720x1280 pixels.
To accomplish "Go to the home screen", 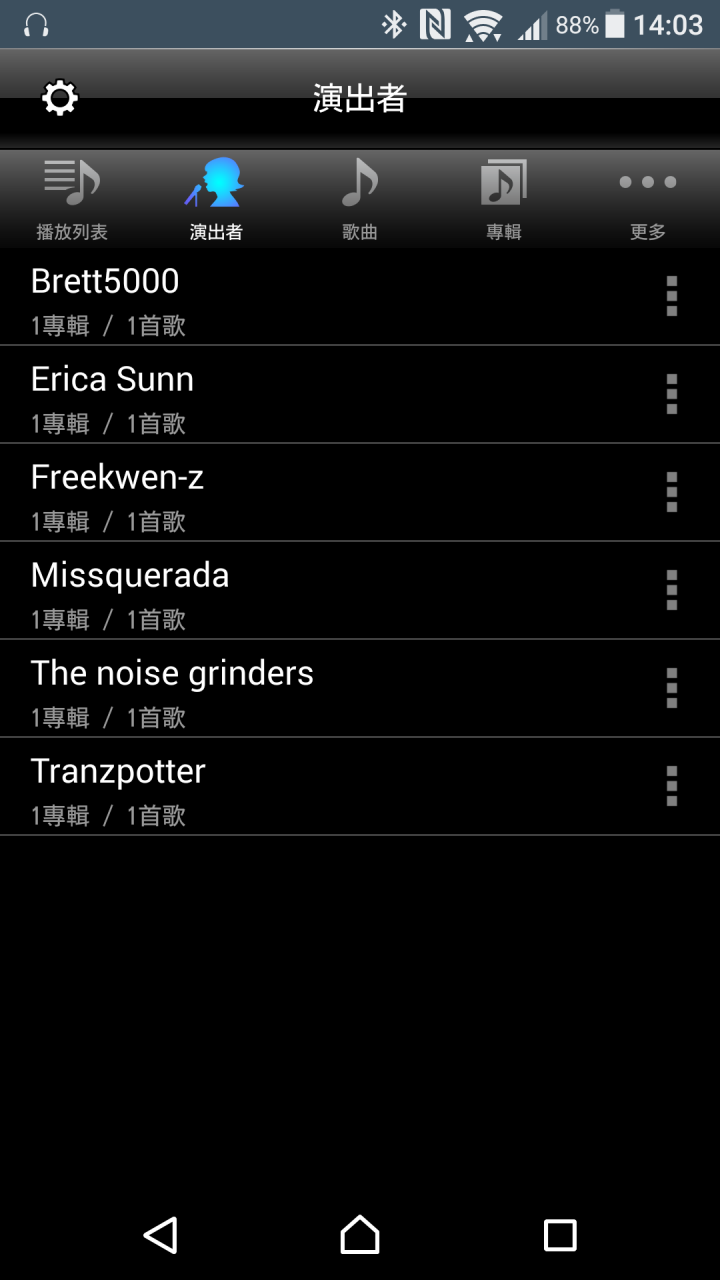I will (360, 1235).
